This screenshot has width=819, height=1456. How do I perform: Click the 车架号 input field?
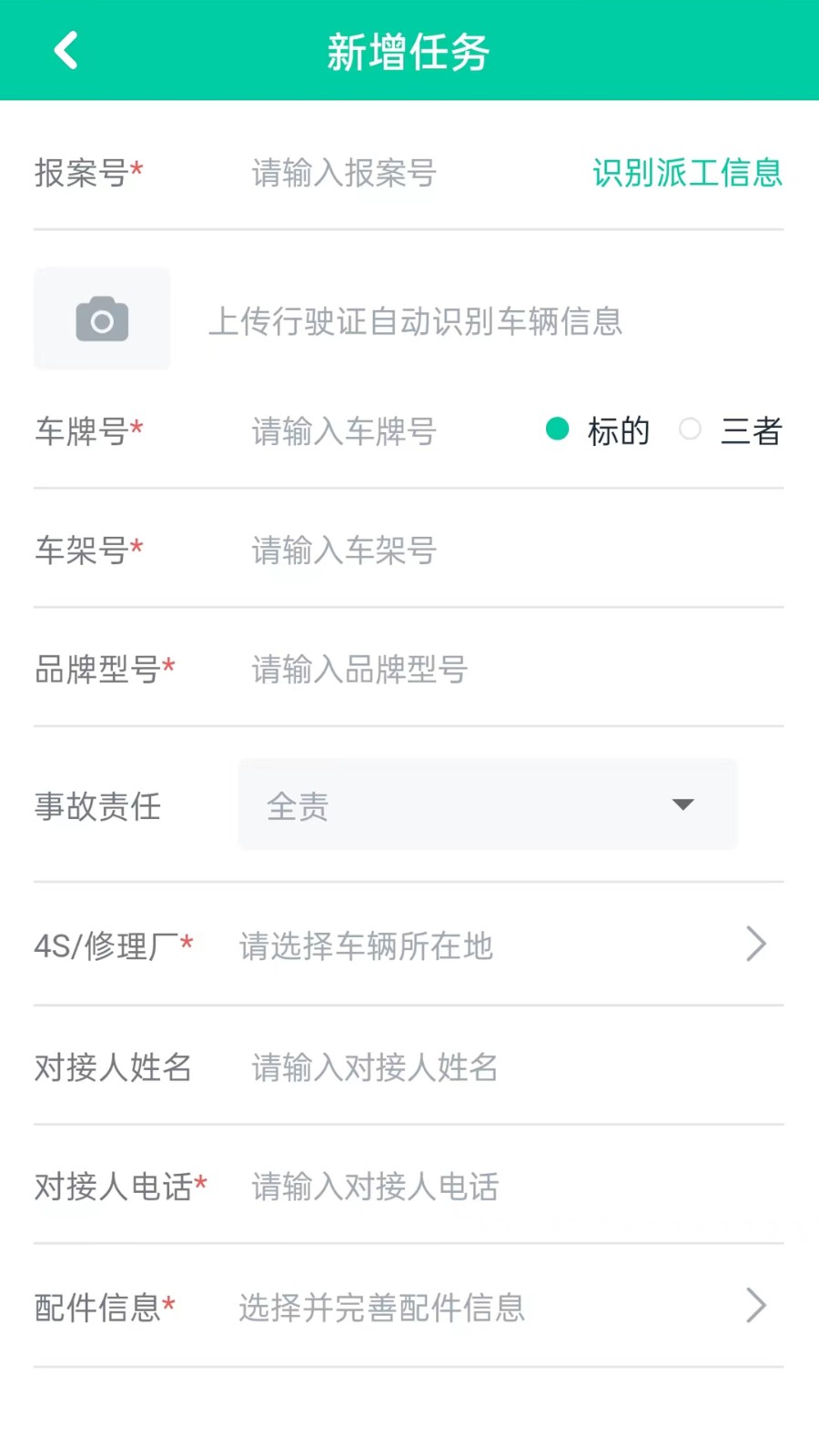coord(364,551)
